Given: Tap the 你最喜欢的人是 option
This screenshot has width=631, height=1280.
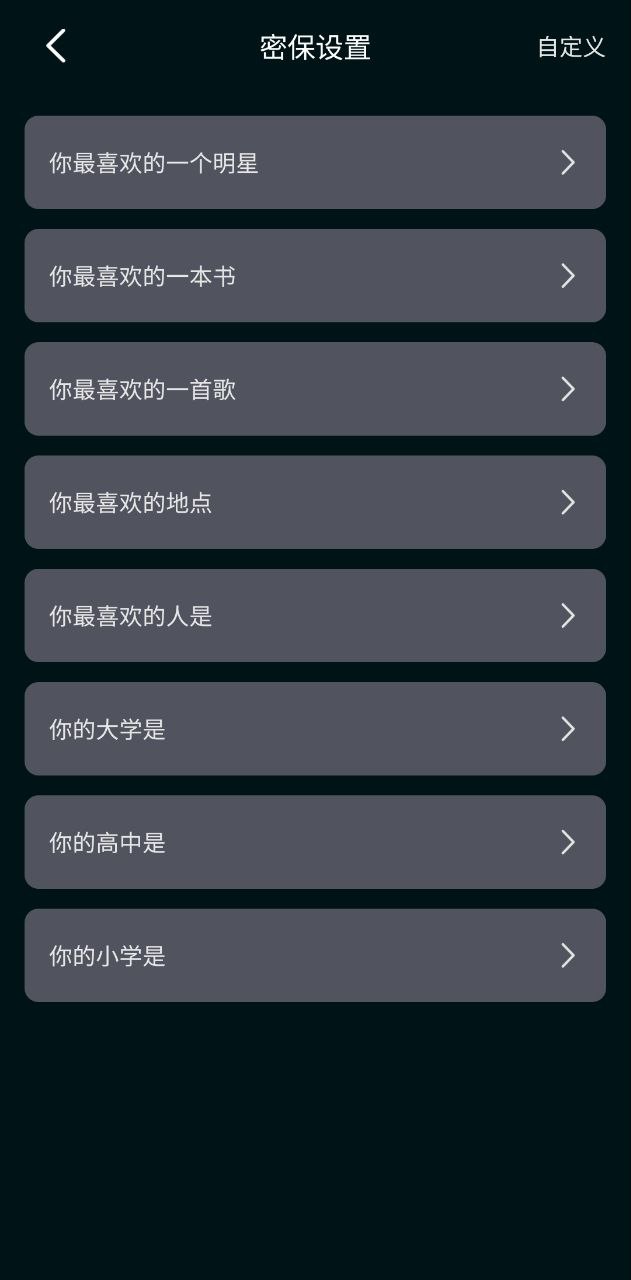Looking at the screenshot, I should coord(315,615).
